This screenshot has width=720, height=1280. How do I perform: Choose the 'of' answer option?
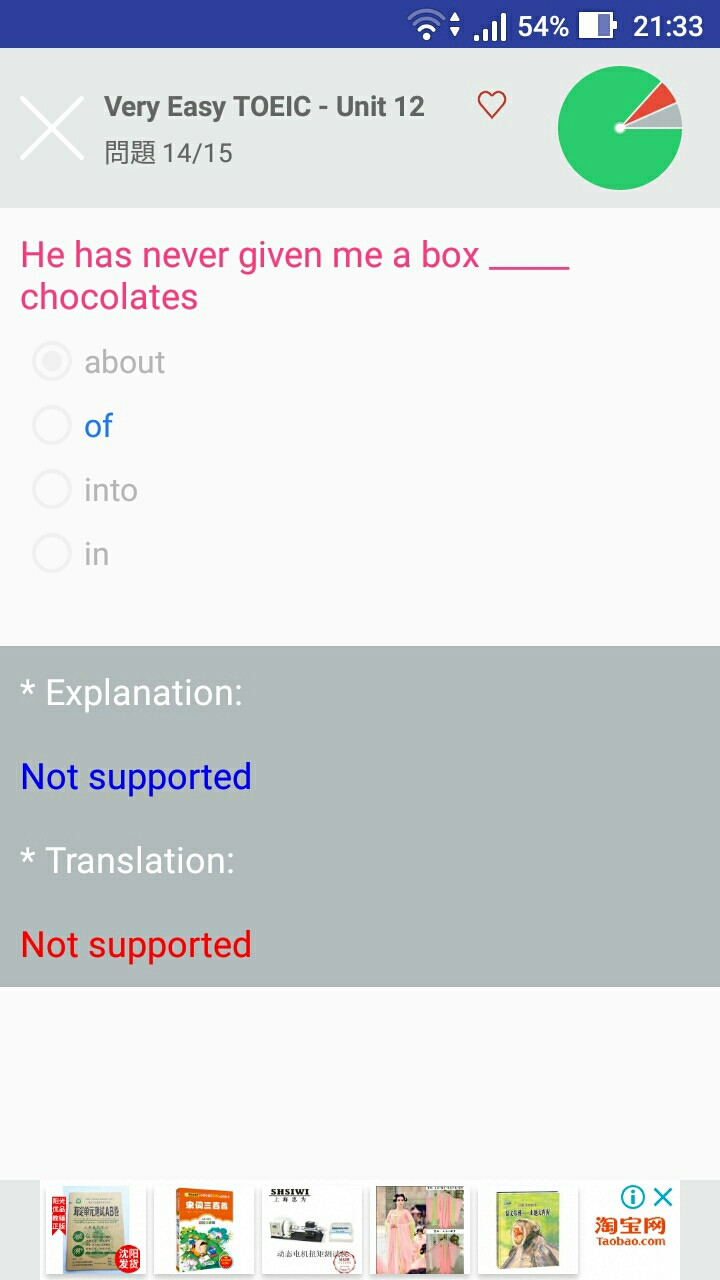click(73, 426)
